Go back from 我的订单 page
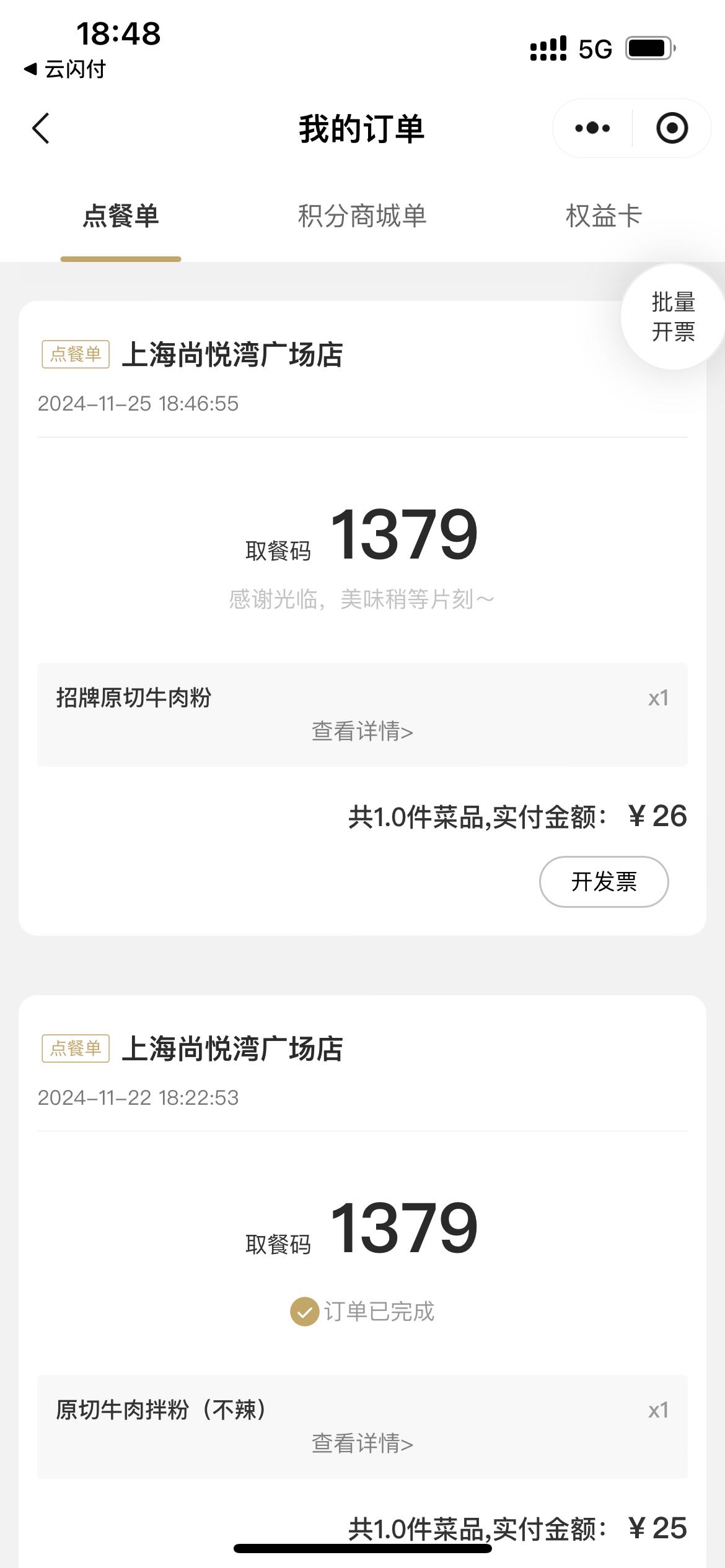Viewport: 725px width, 1568px height. pos(41,129)
